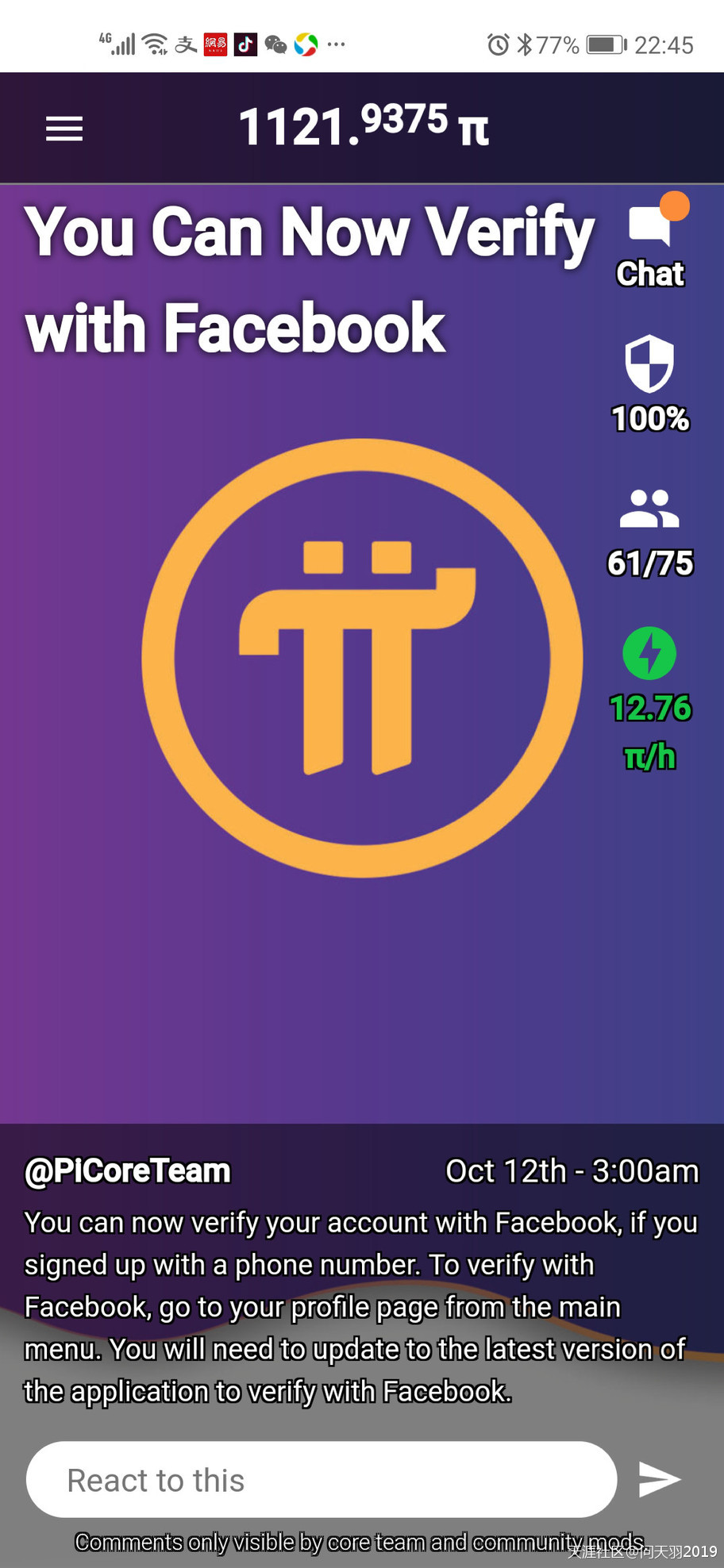Image resolution: width=724 pixels, height=1568 pixels.
Task: Tap the lightning toggle to start mining
Action: [x=649, y=653]
